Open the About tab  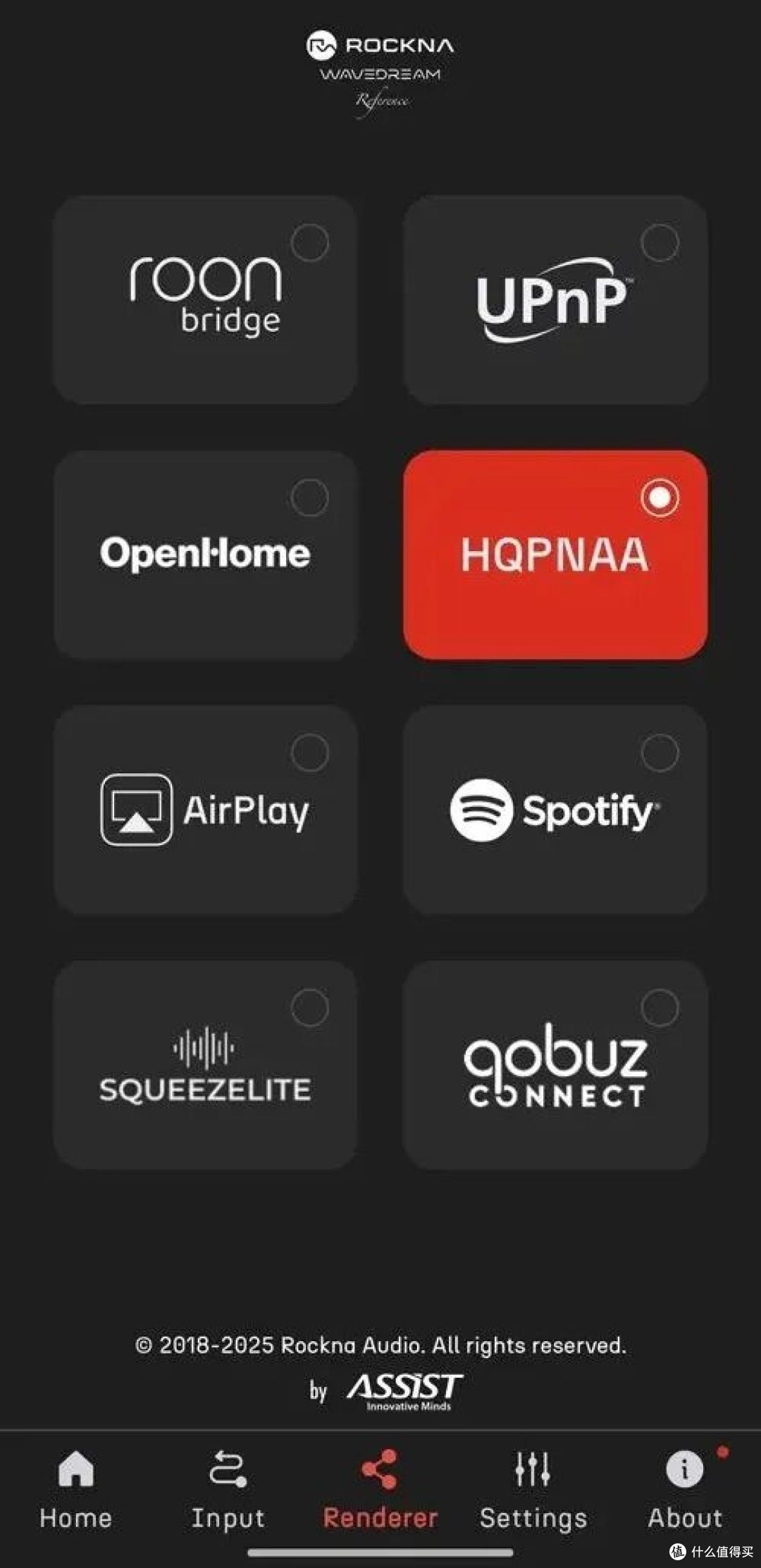tap(685, 1489)
